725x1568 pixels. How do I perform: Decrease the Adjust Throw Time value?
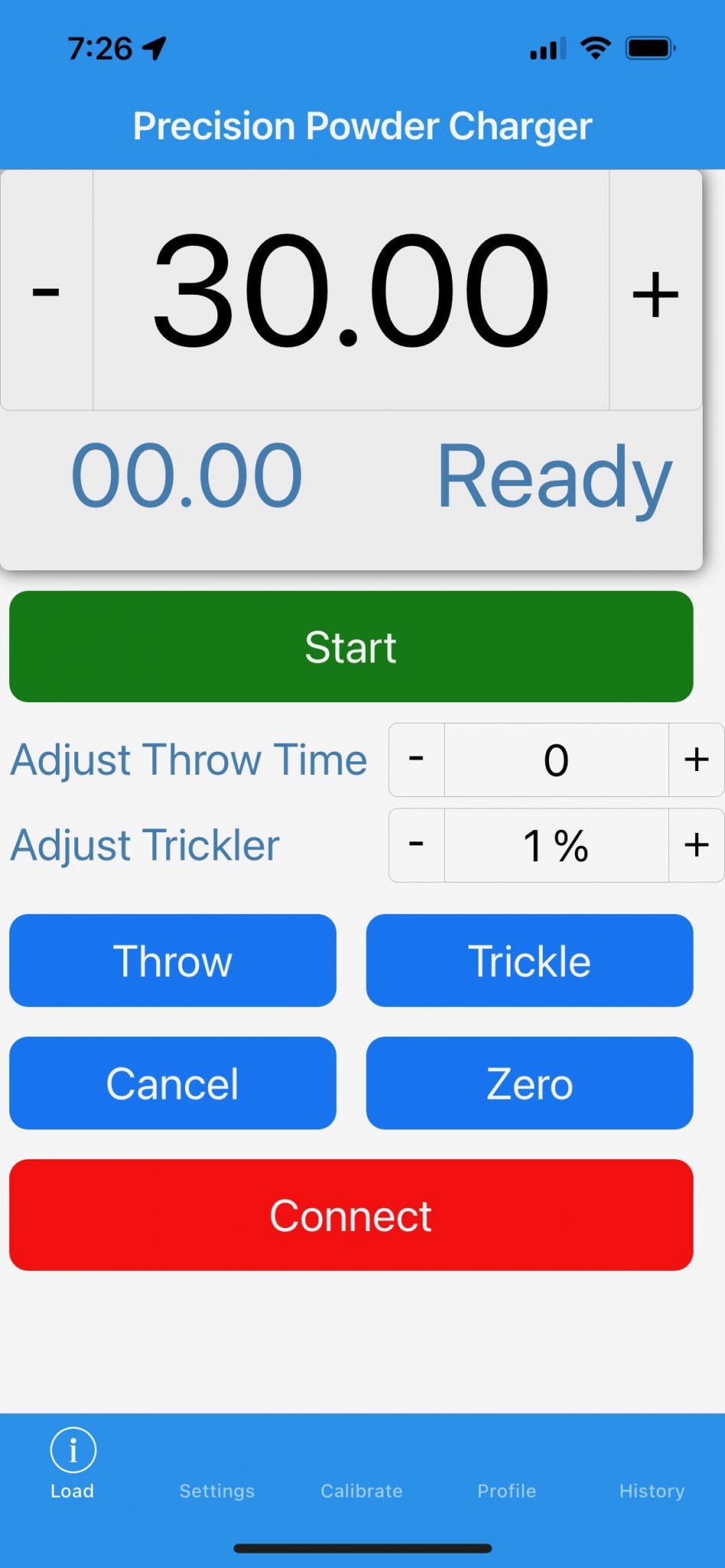pos(416,759)
